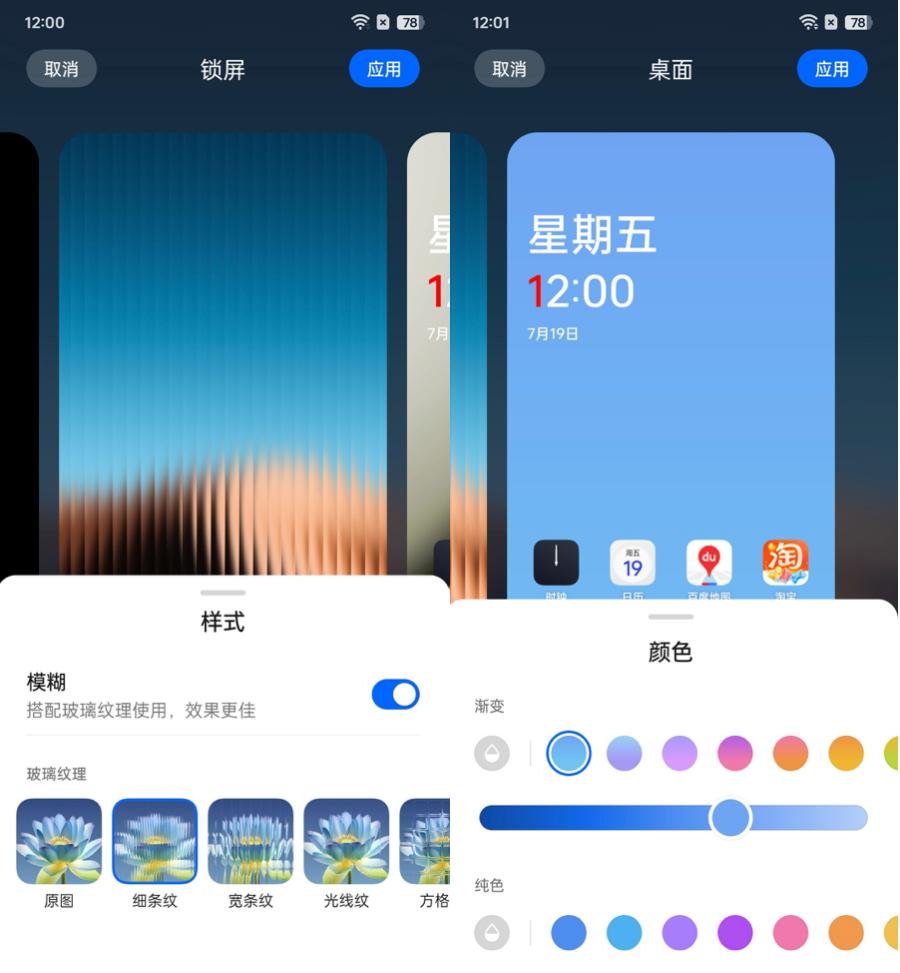The image size is (900, 973).
Task: Switch to the 锁屏 lock screen tab
Action: (x=222, y=70)
